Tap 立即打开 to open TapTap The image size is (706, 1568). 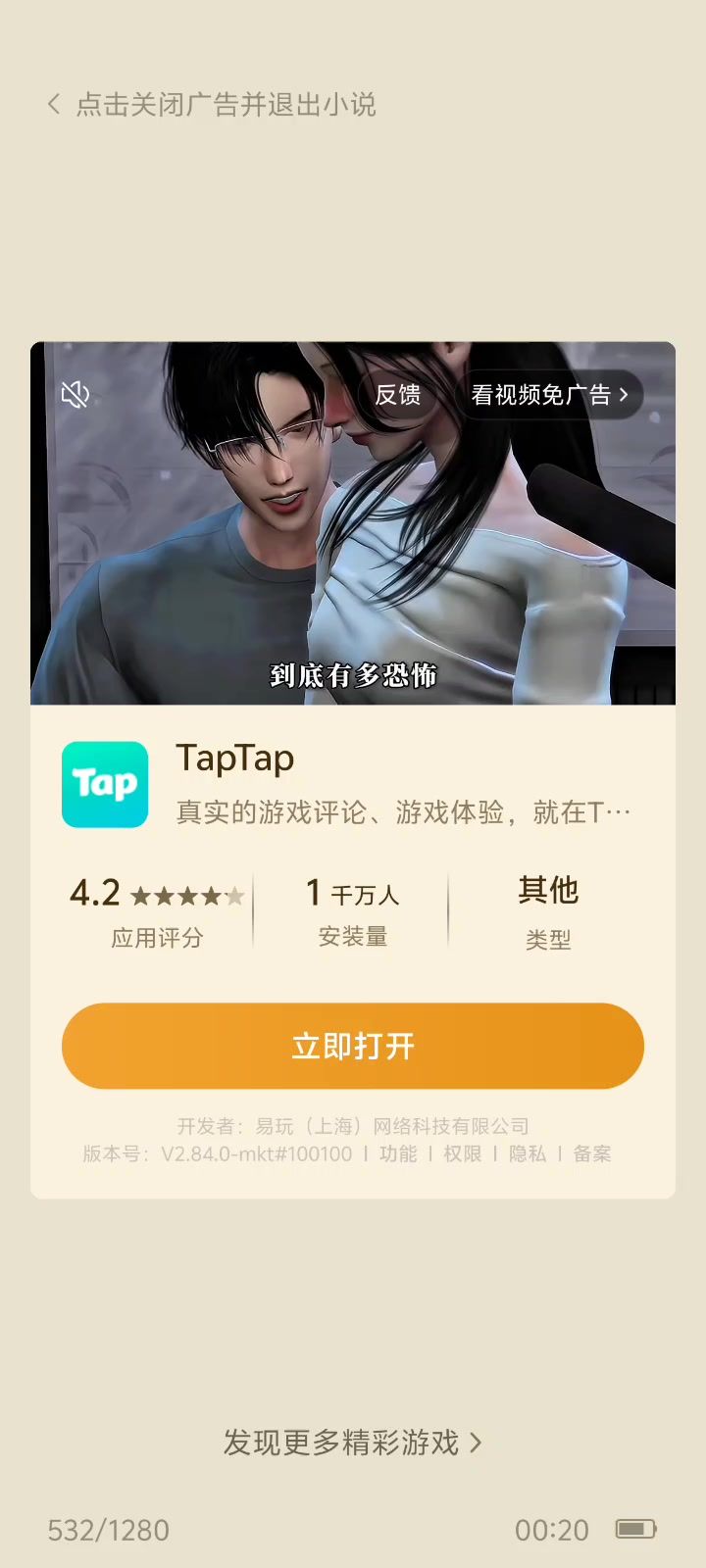pyautogui.click(x=353, y=1046)
